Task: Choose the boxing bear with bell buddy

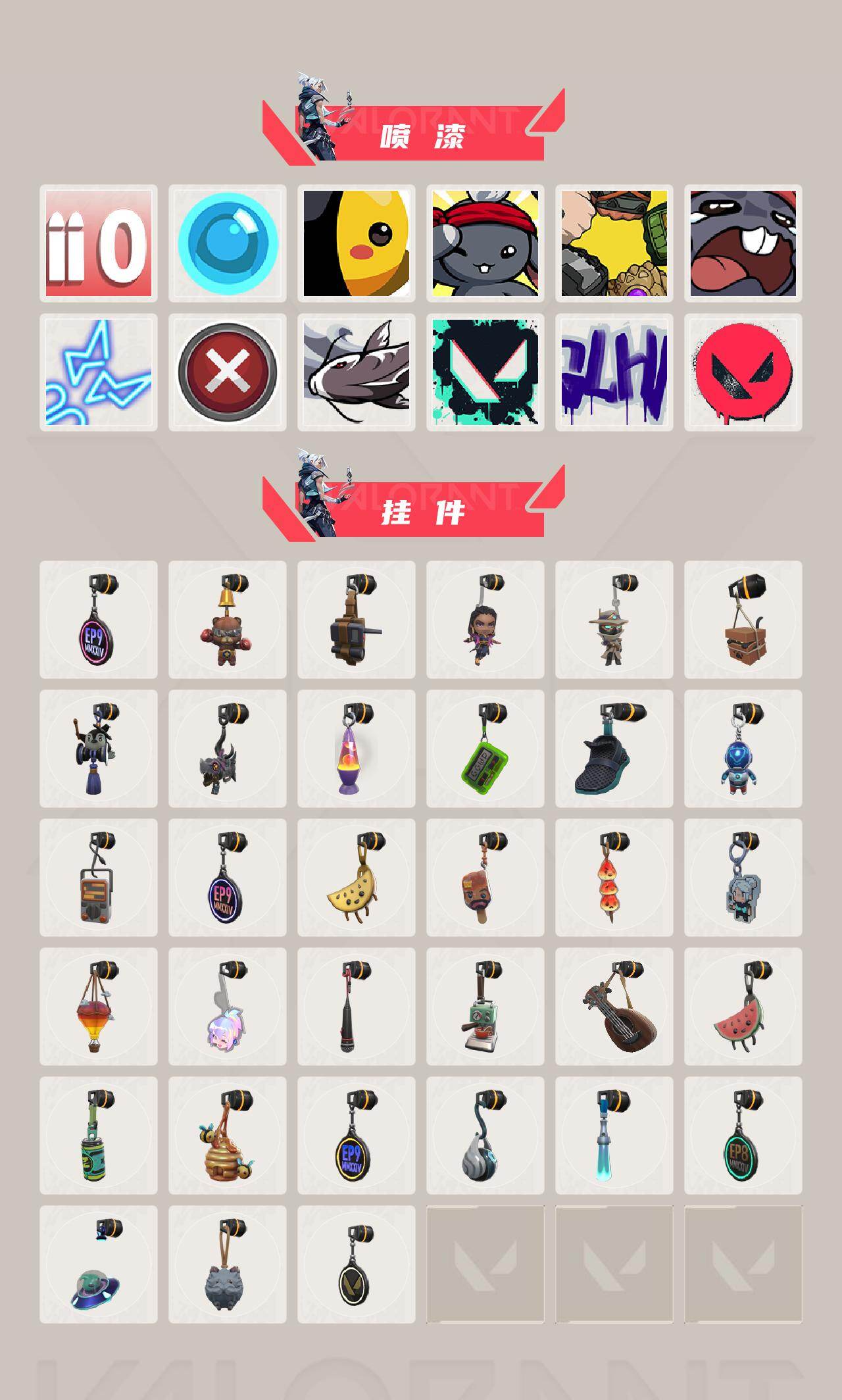Action: coord(227,622)
